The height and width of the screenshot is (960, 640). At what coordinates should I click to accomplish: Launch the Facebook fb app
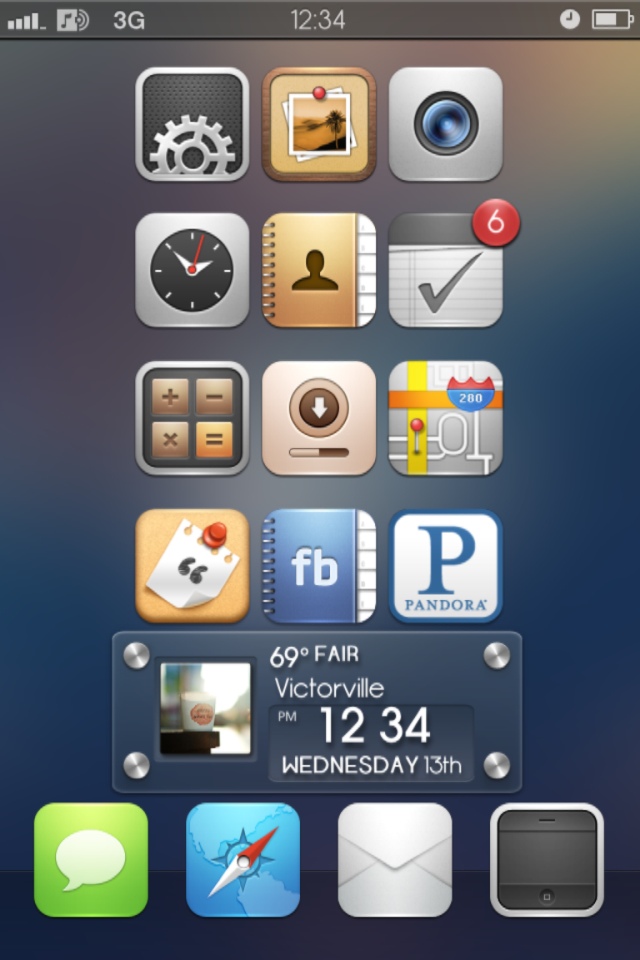click(318, 566)
